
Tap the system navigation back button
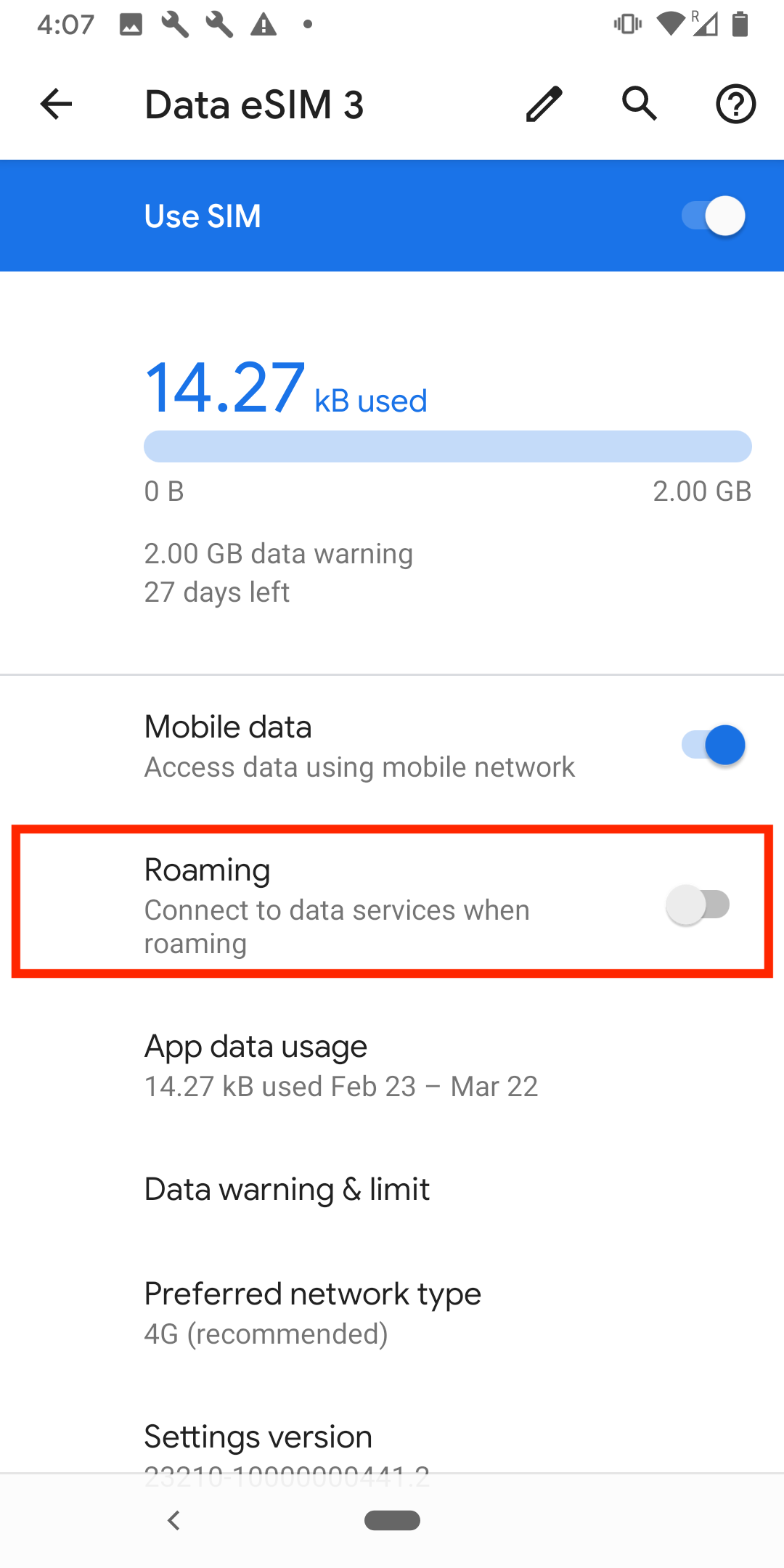[173, 1520]
